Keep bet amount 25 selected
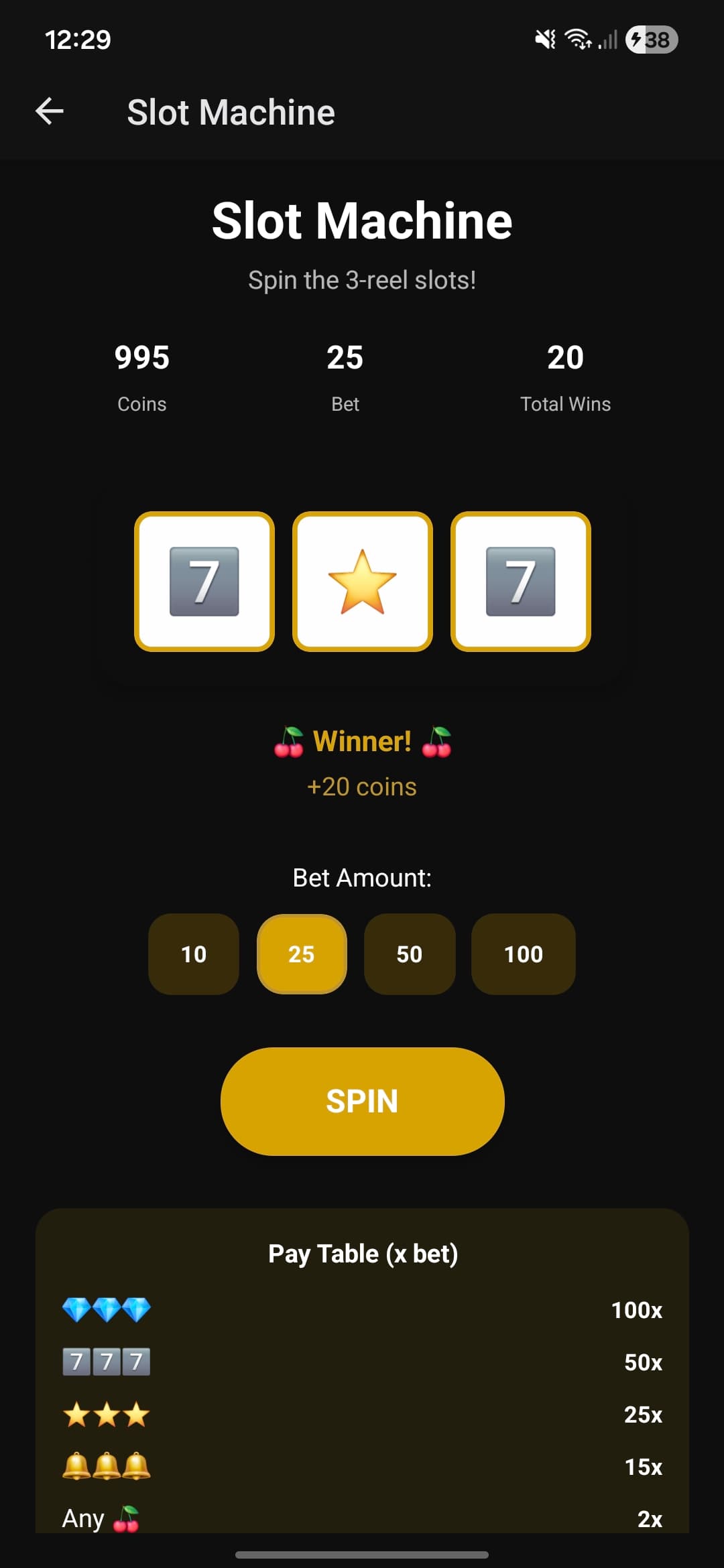Screen dimensions: 724x1568 301,954
